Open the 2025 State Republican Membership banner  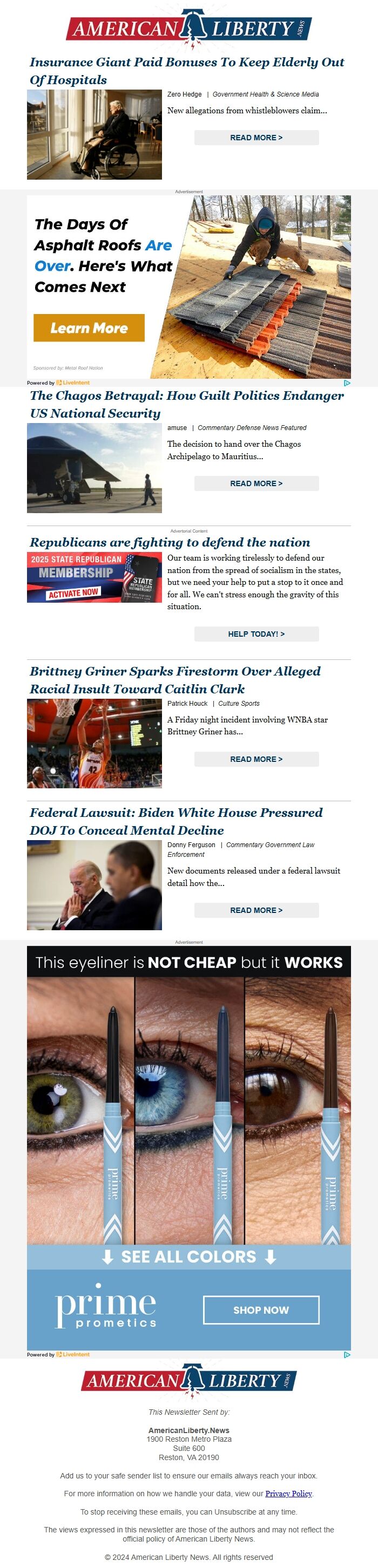click(x=94, y=577)
